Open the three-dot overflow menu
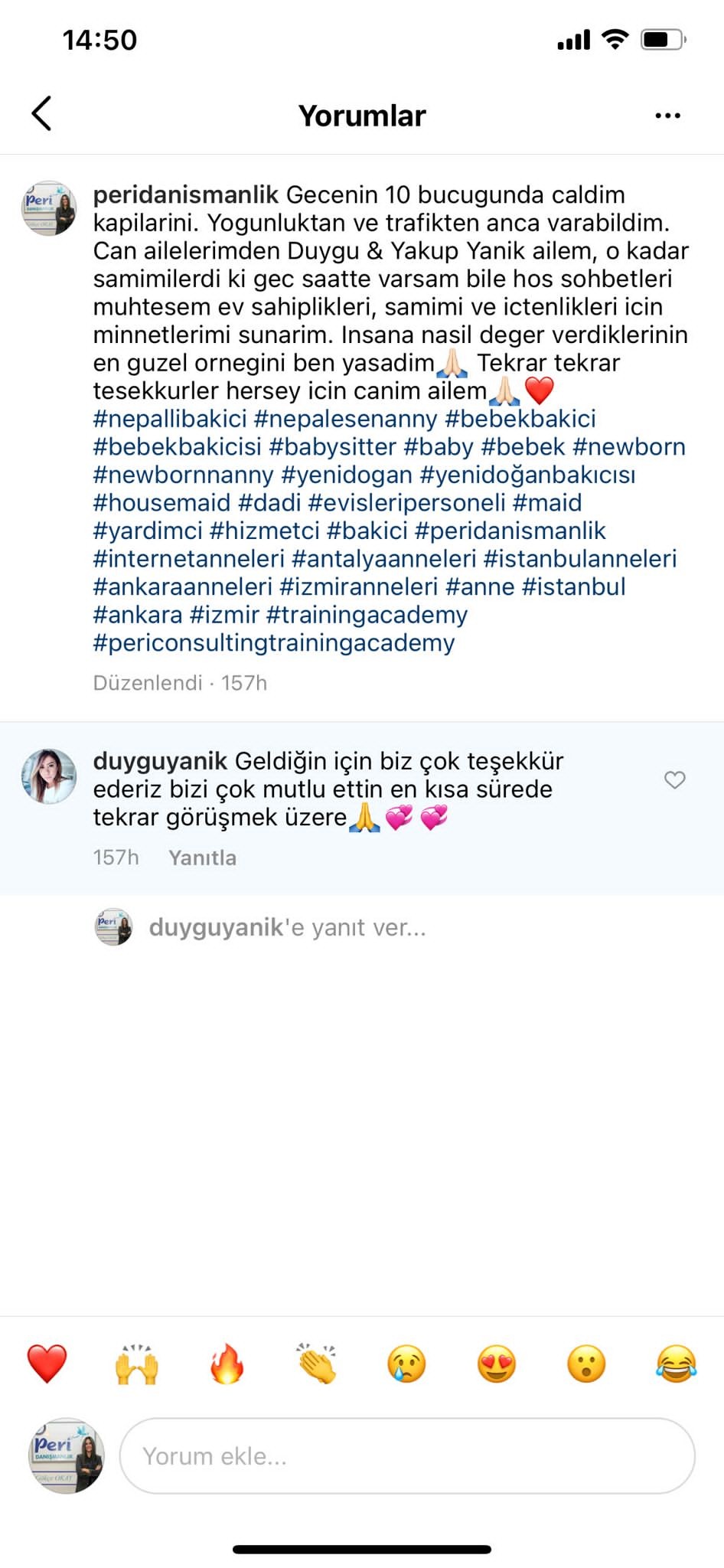 point(667,116)
